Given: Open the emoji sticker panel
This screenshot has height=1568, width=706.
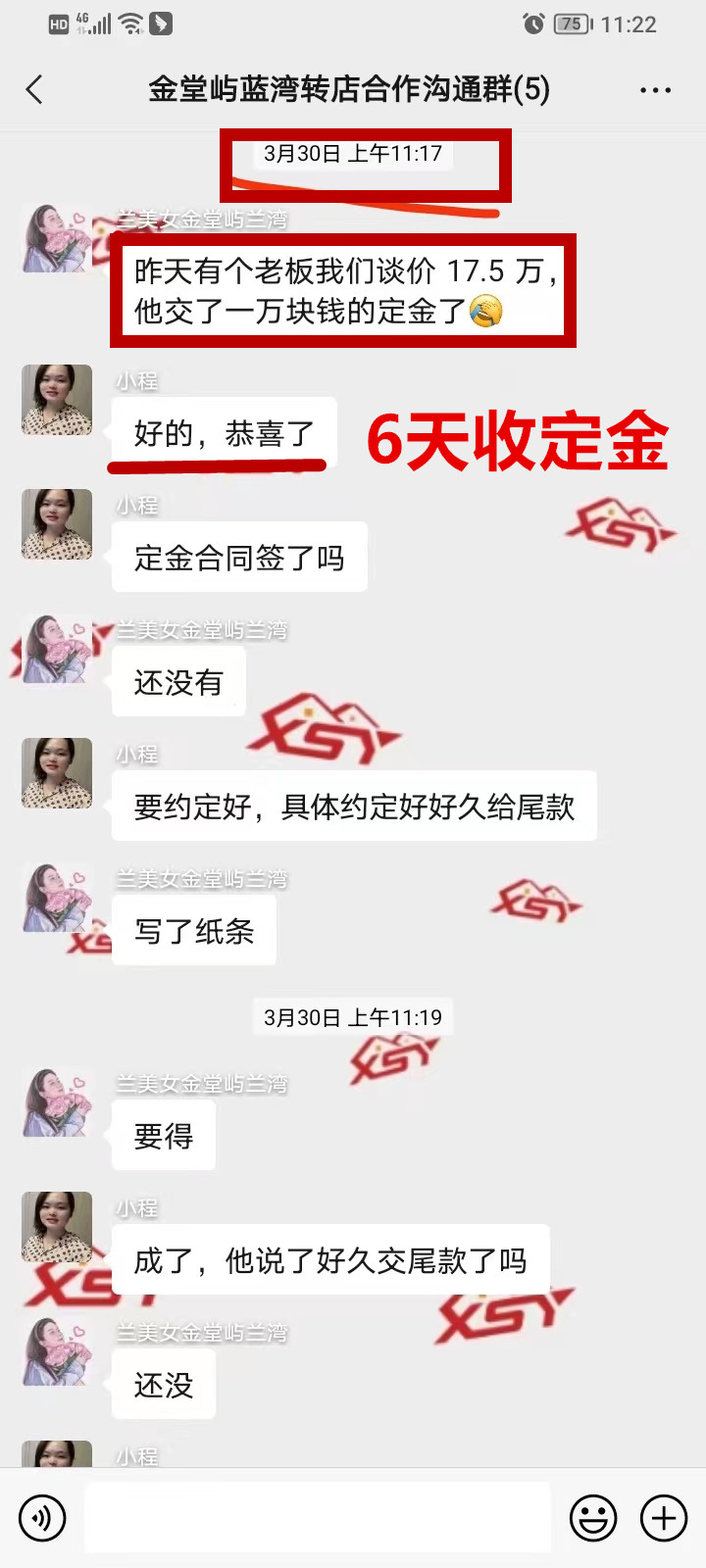Looking at the screenshot, I should (593, 1518).
